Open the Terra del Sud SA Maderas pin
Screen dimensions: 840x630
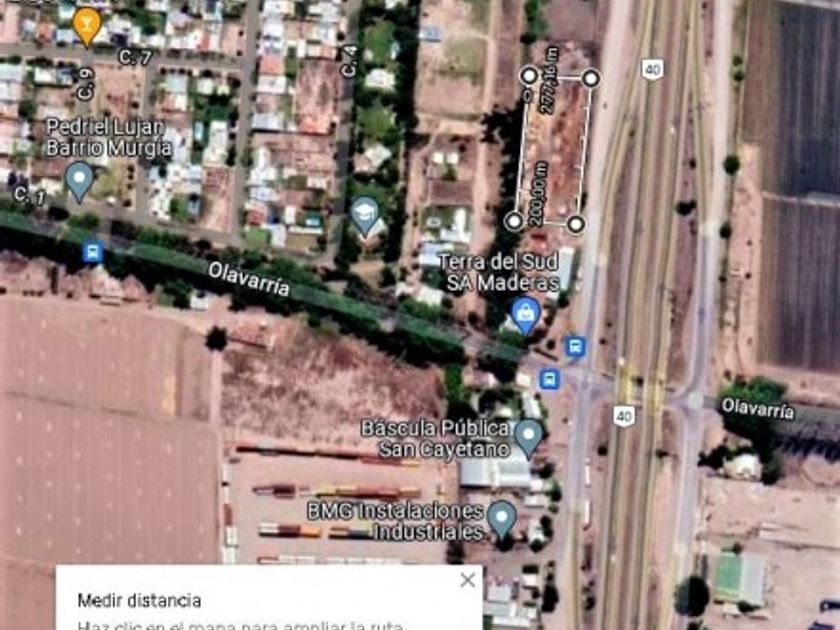coord(525,316)
